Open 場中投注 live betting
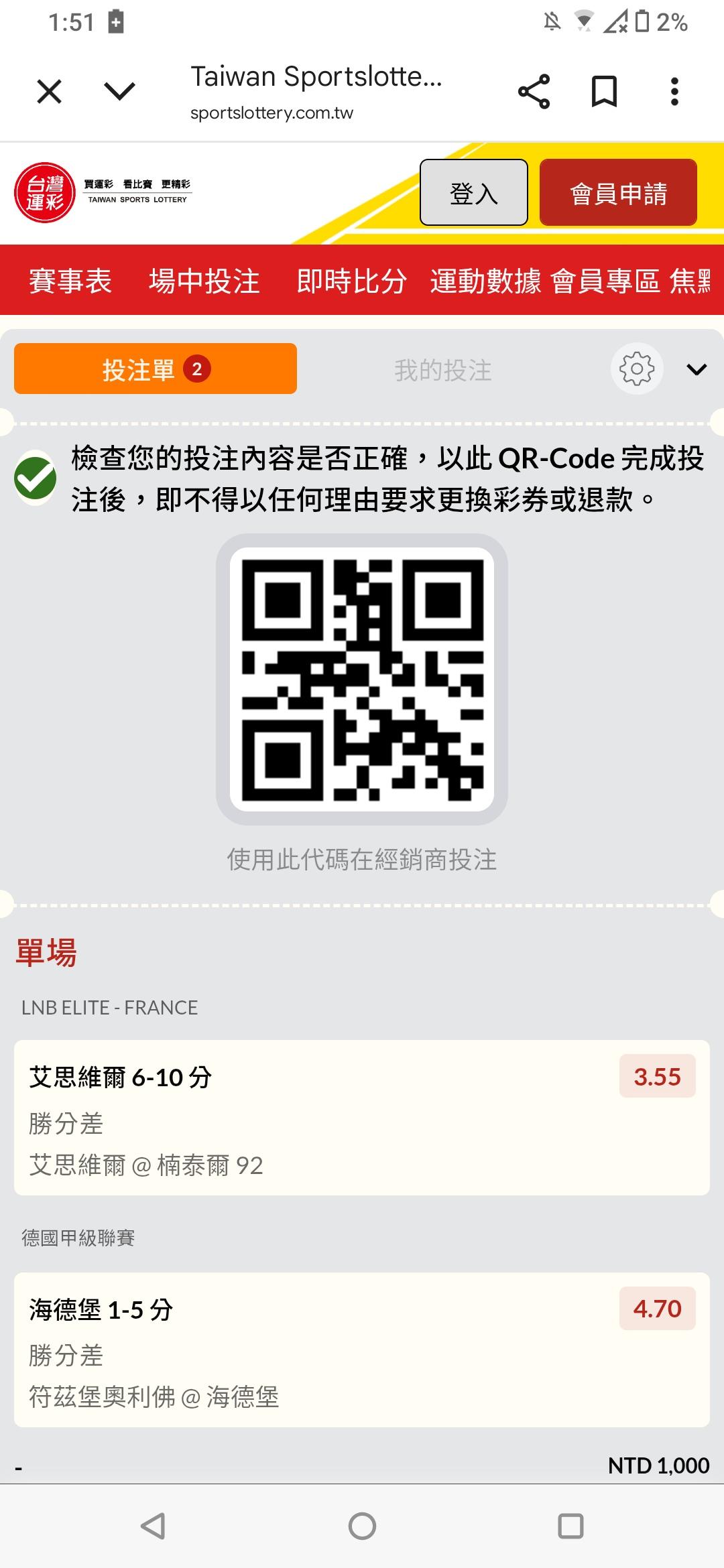 (204, 281)
